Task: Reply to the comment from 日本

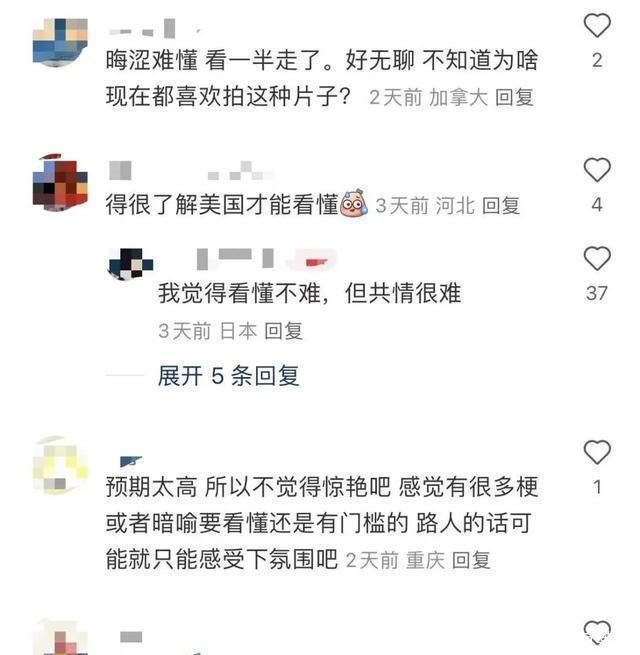Action: tap(283, 330)
